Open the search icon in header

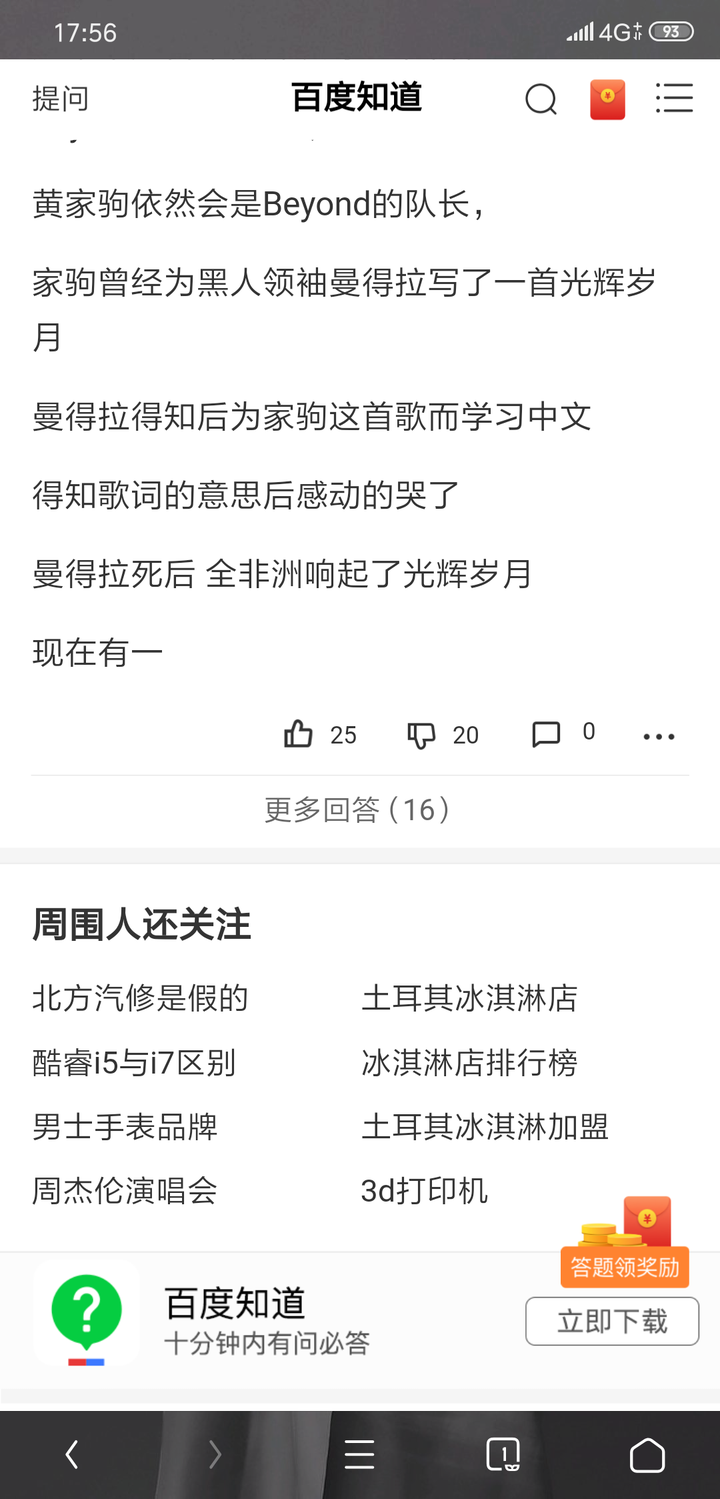541,99
